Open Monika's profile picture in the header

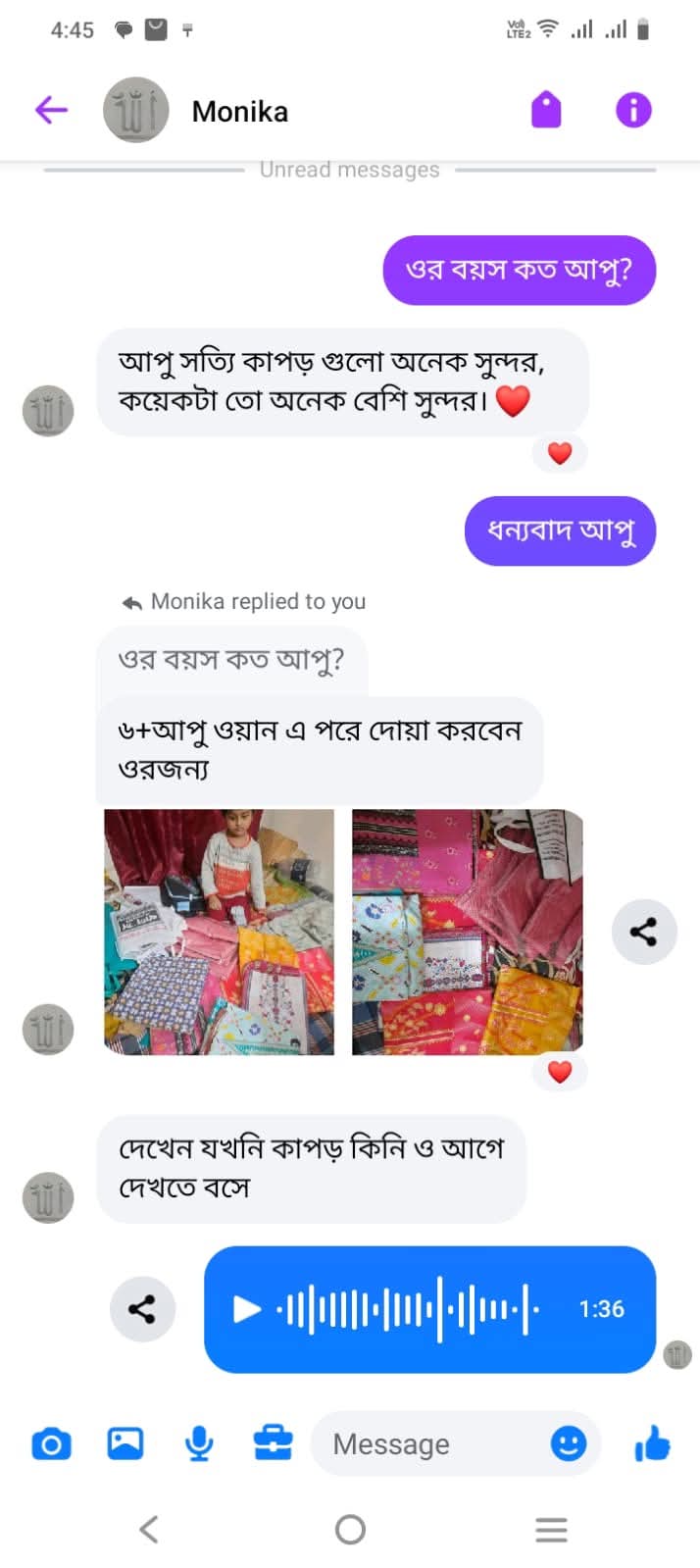tap(136, 111)
